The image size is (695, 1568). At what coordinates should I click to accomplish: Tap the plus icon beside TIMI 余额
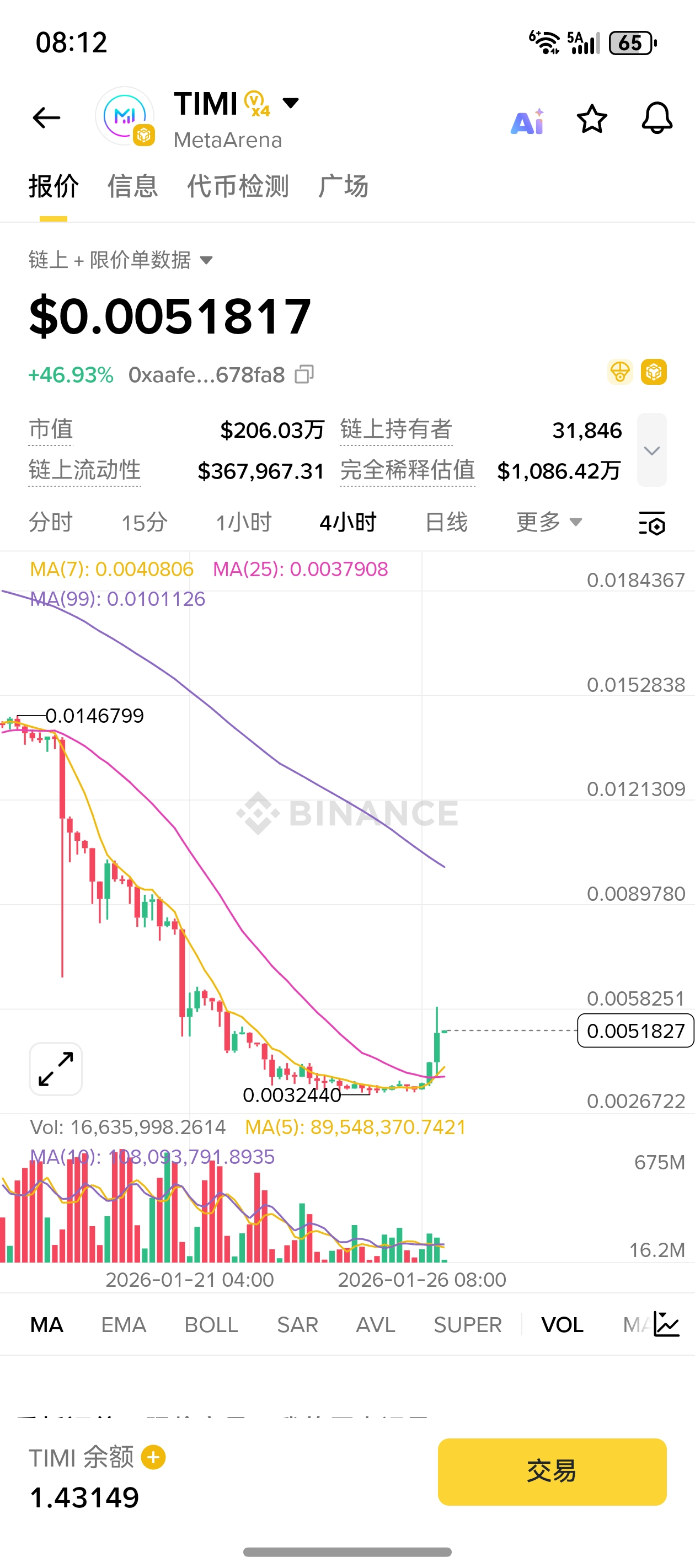[x=153, y=1457]
